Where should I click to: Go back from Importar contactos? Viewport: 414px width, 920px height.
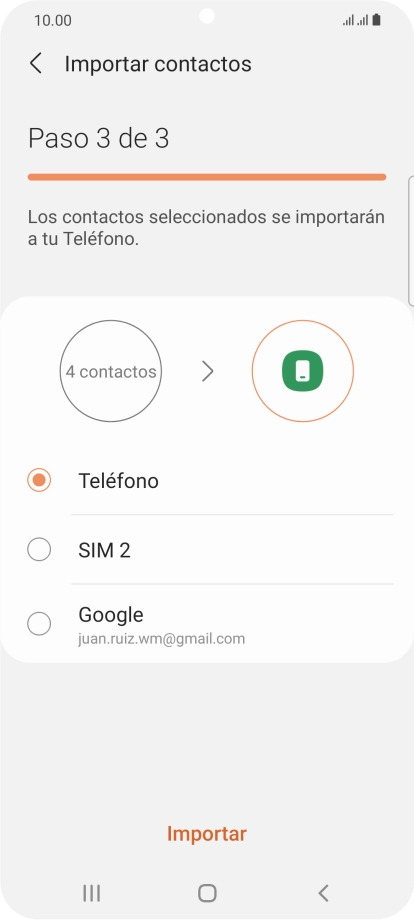(36, 63)
